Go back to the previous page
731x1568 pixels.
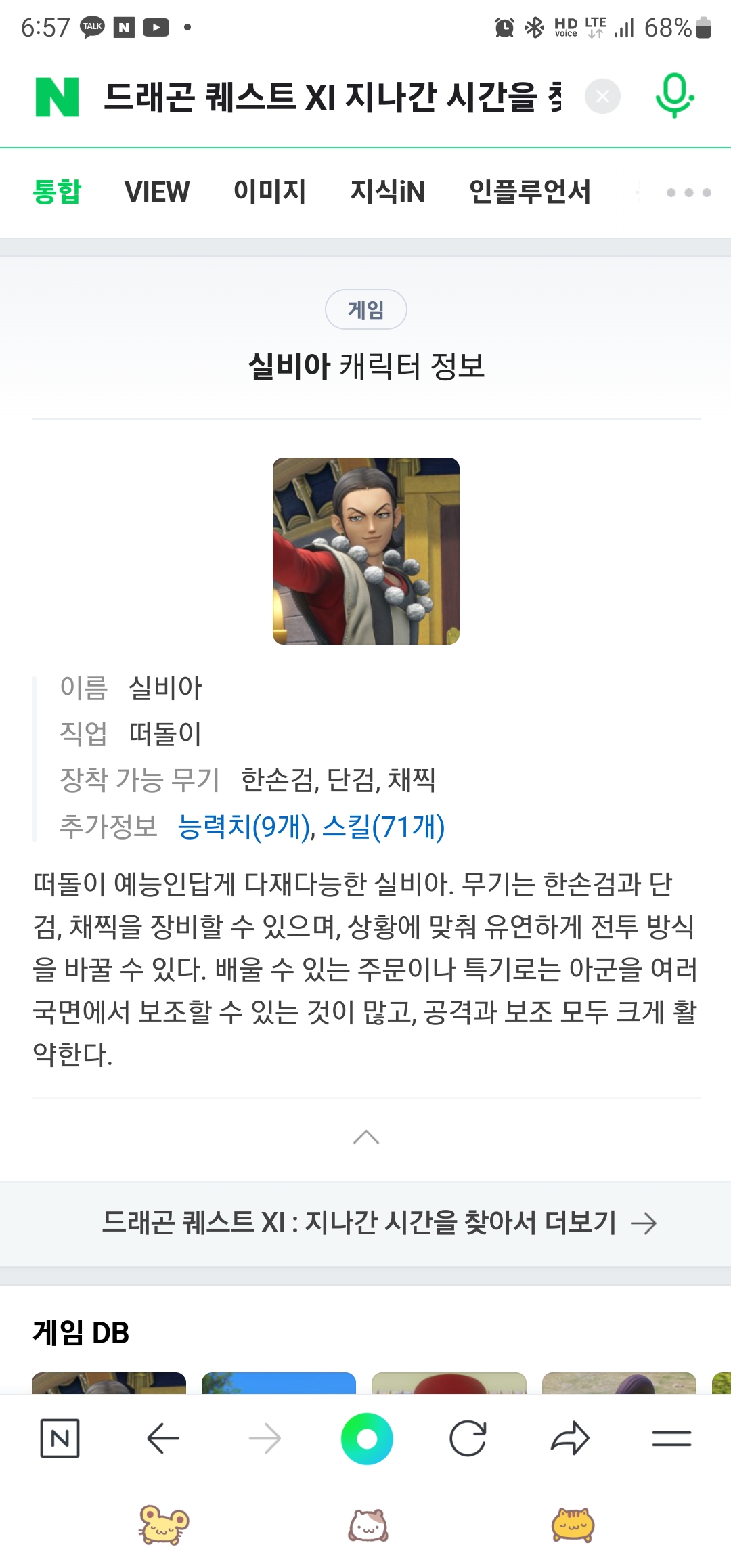(163, 1439)
